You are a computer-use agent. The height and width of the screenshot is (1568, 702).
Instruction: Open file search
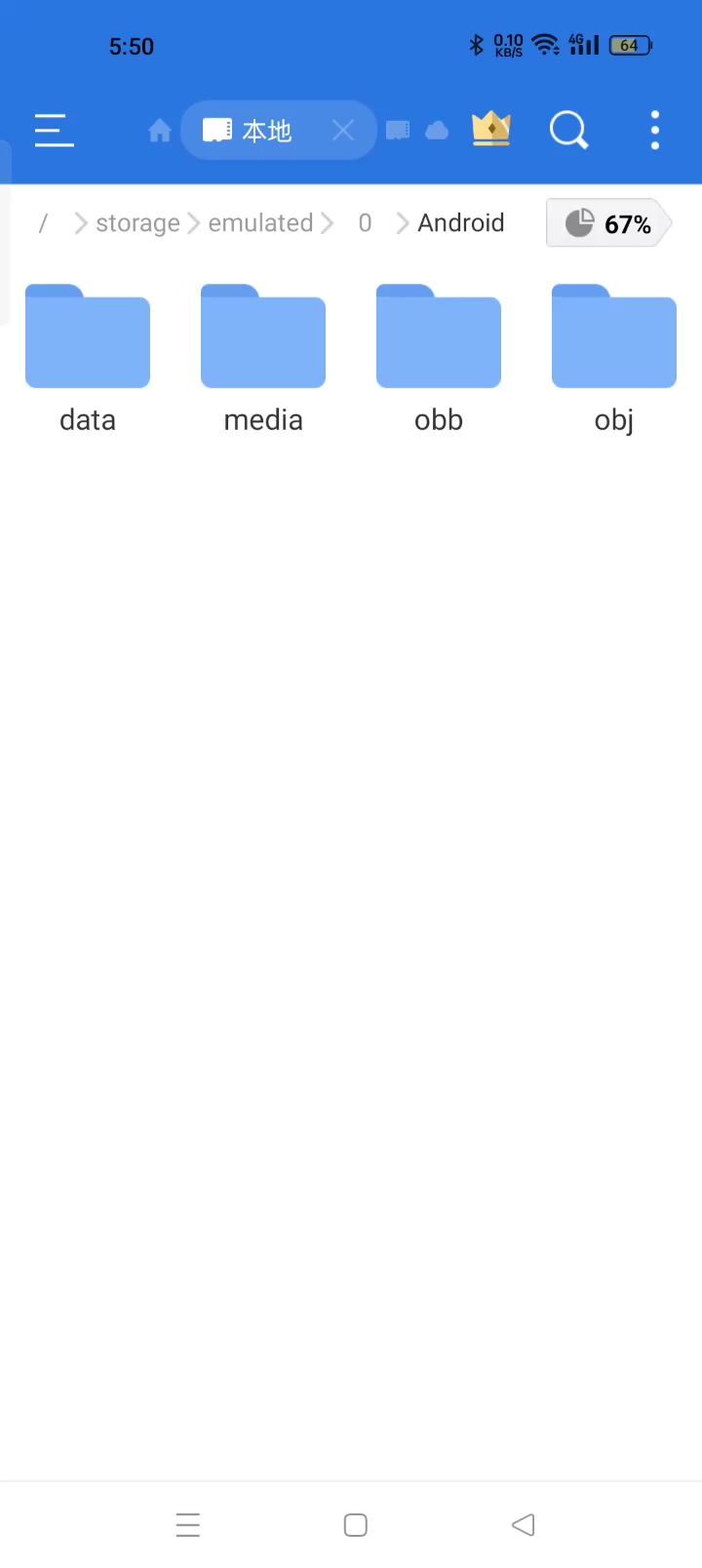point(568,130)
